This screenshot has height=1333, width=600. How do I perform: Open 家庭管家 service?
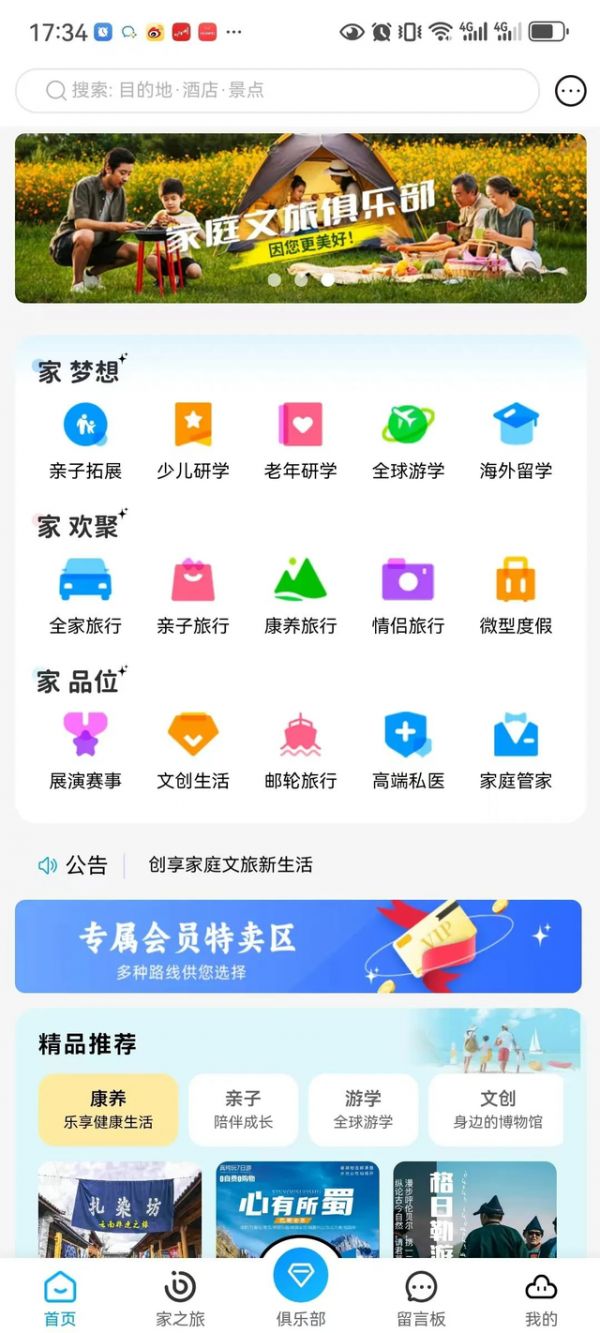coord(516,750)
